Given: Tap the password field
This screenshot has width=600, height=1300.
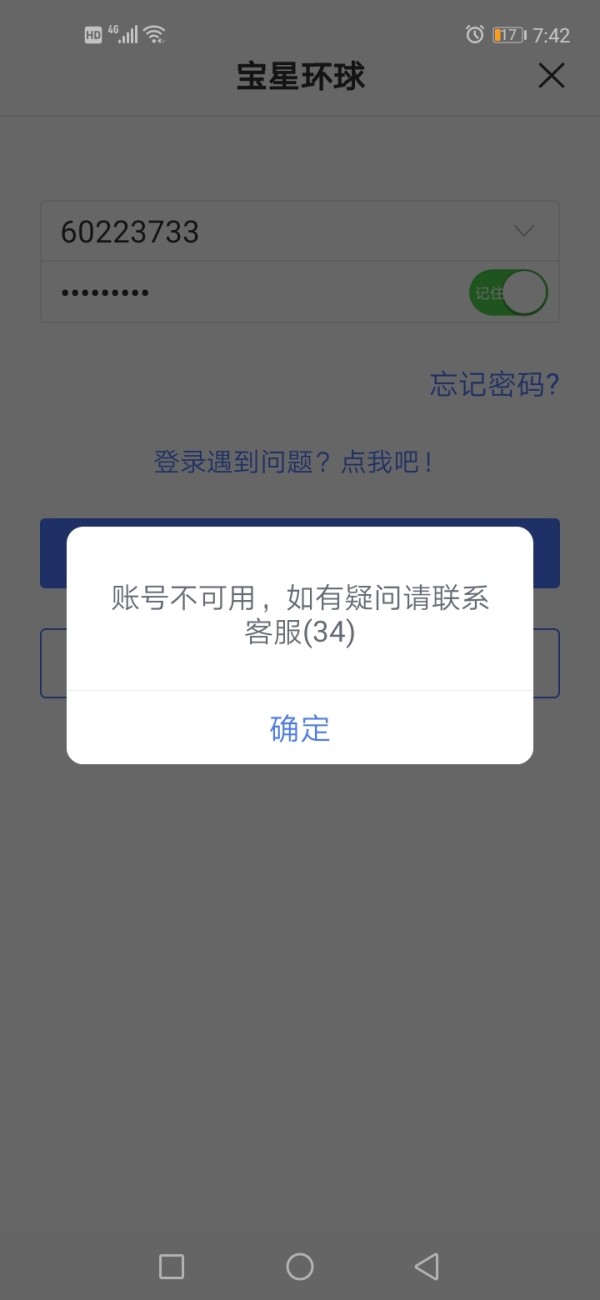Looking at the screenshot, I should 250,293.
